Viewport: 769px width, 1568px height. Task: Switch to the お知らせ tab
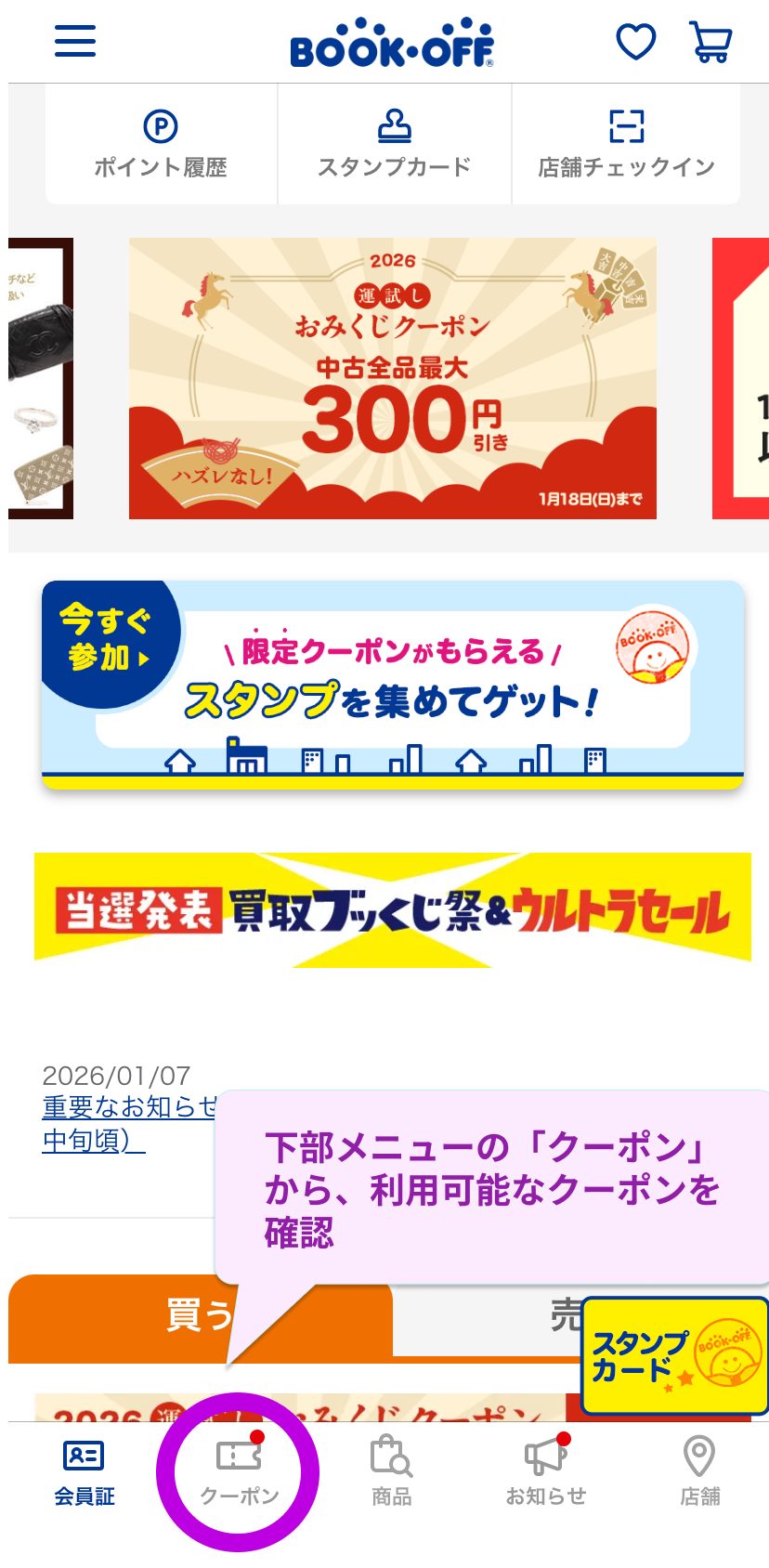546,1471
